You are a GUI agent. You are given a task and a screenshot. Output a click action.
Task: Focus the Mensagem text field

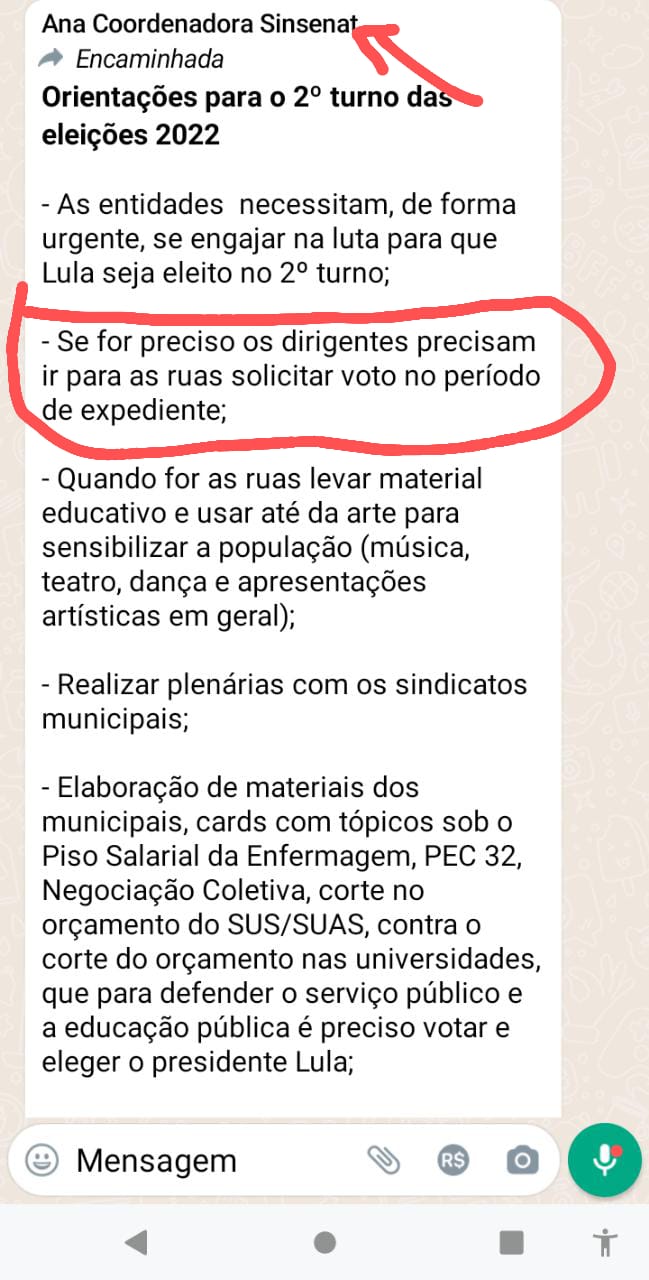coord(215,1160)
